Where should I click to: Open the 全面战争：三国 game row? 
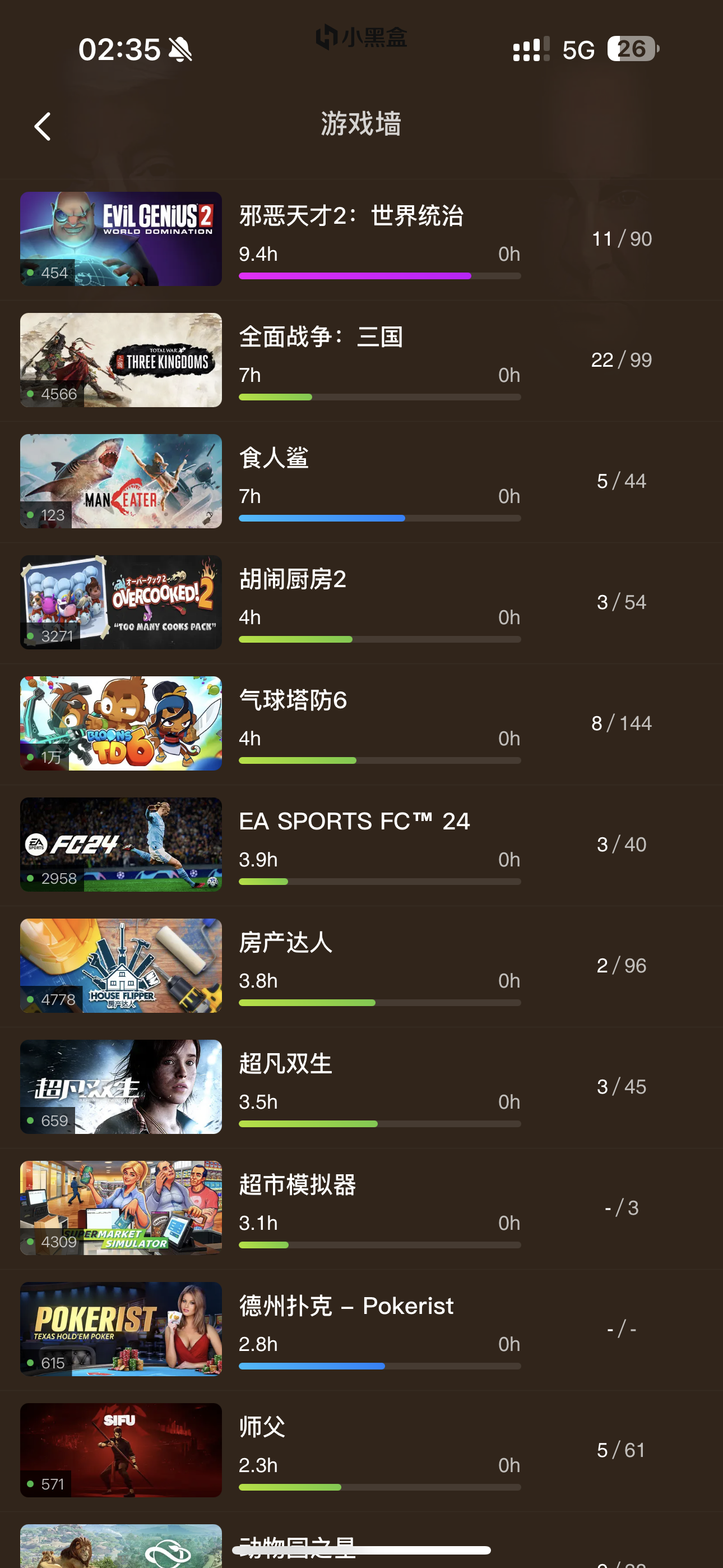(361, 361)
